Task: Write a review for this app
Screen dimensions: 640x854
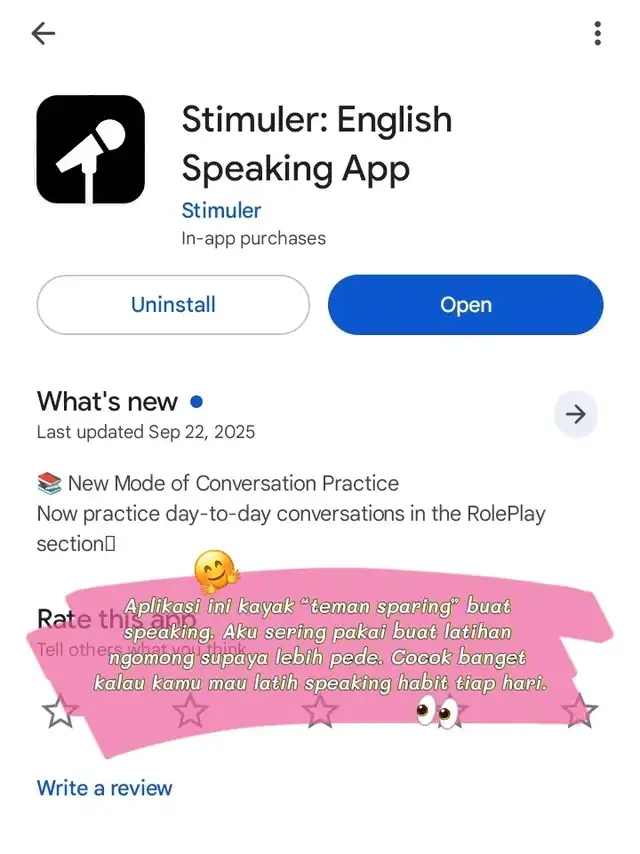Action: coord(104,788)
